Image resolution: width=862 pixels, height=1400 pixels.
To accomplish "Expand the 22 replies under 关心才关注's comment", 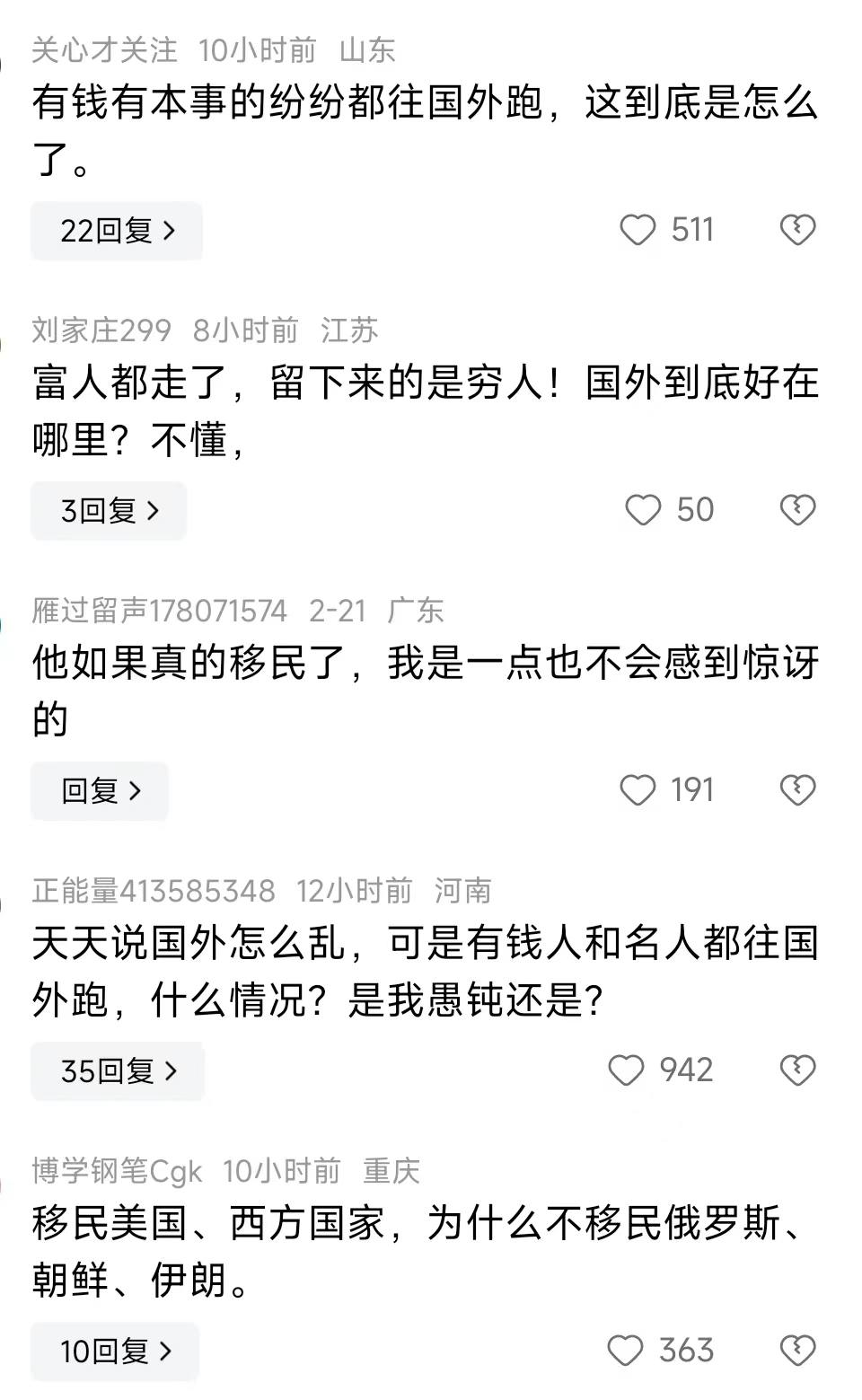I will pyautogui.click(x=117, y=232).
